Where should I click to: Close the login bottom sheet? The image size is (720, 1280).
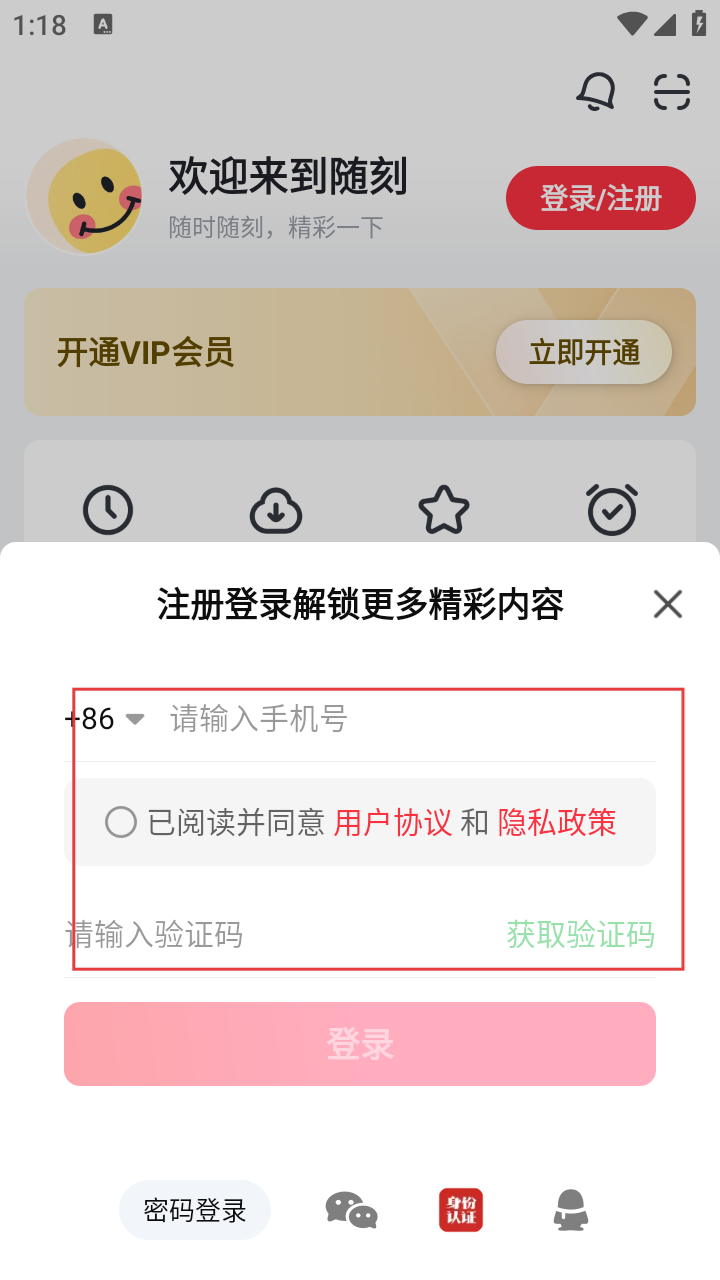click(667, 604)
